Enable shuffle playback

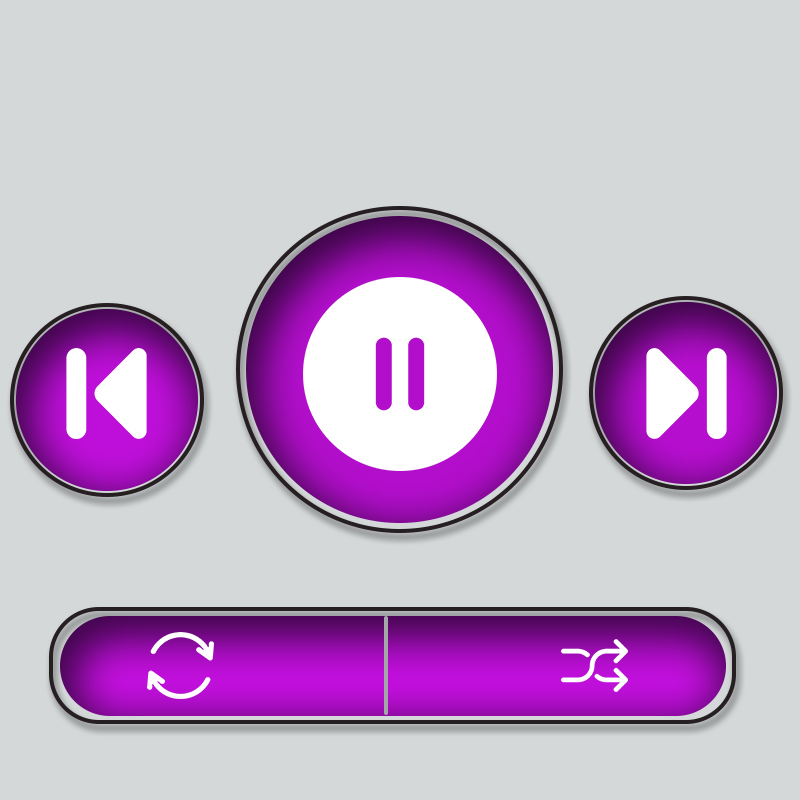594,665
